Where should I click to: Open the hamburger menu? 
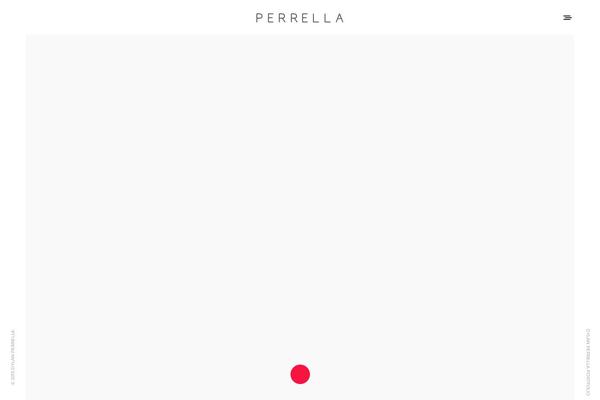[567, 17]
